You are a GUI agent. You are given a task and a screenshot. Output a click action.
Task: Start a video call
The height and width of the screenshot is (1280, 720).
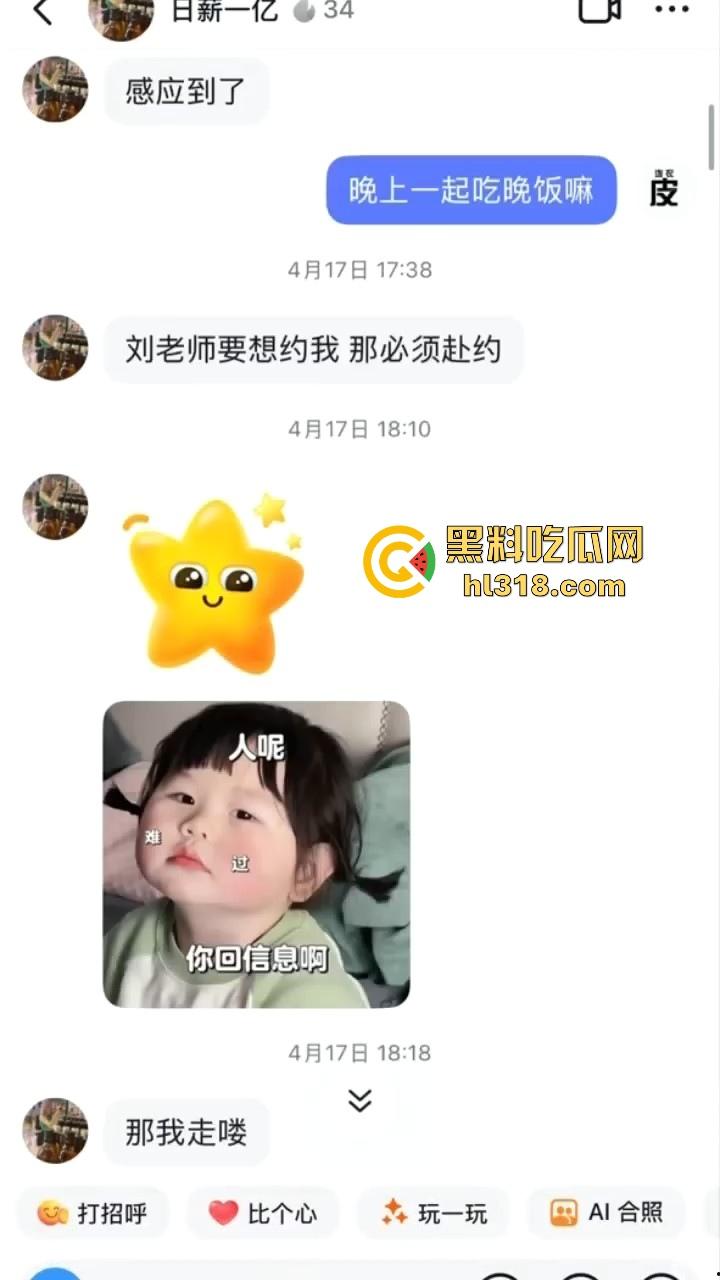599,10
